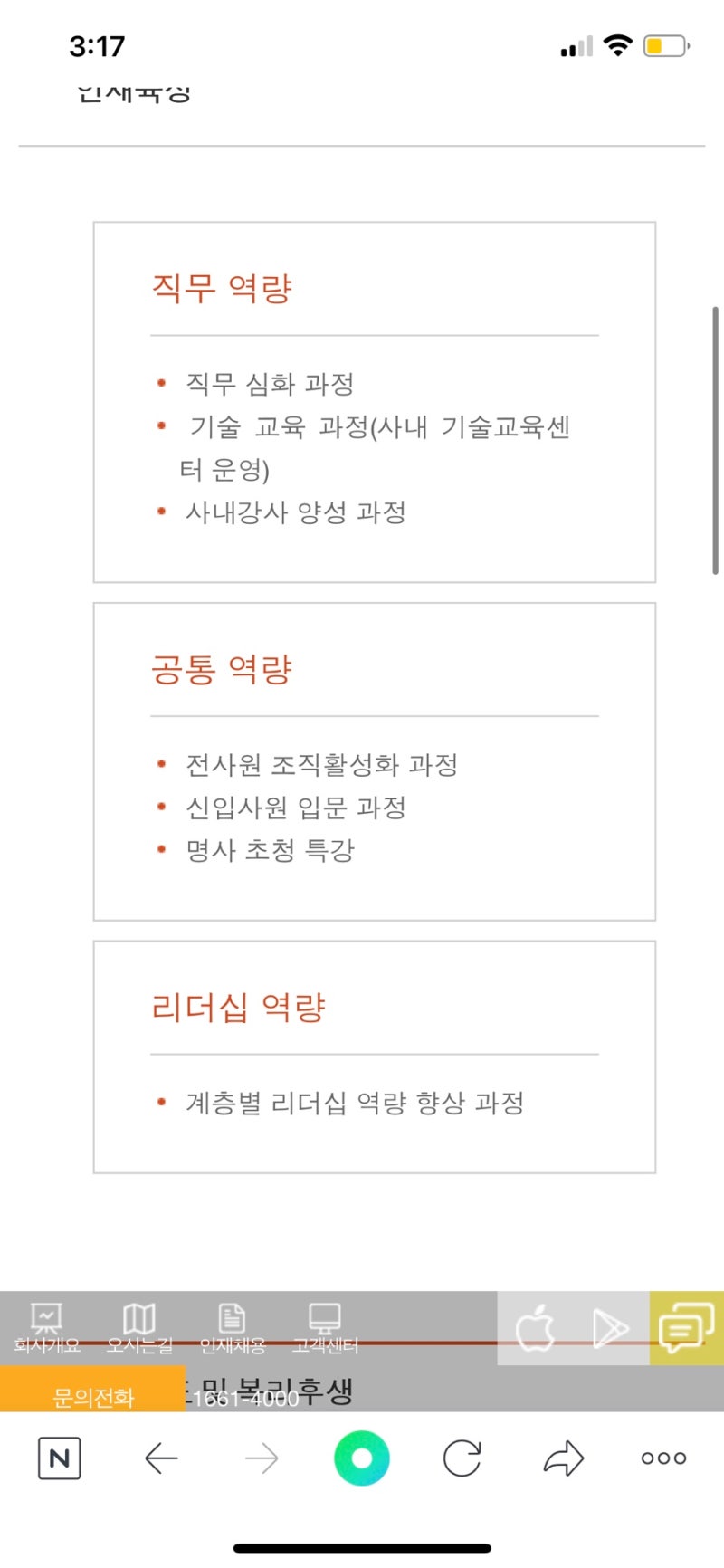Open 오시는길 directions page
Image resolution: width=724 pixels, height=1568 pixels.
coord(139,1327)
